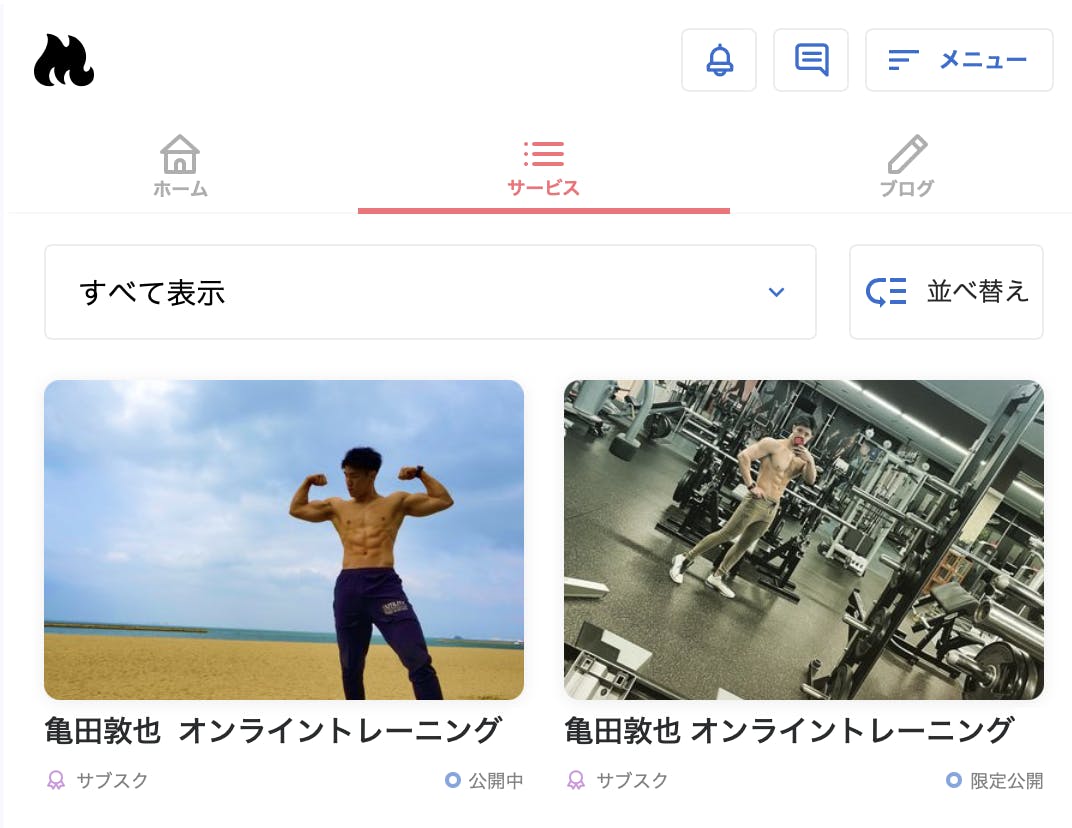
Task: Select the サービス tab
Action: click(543, 167)
